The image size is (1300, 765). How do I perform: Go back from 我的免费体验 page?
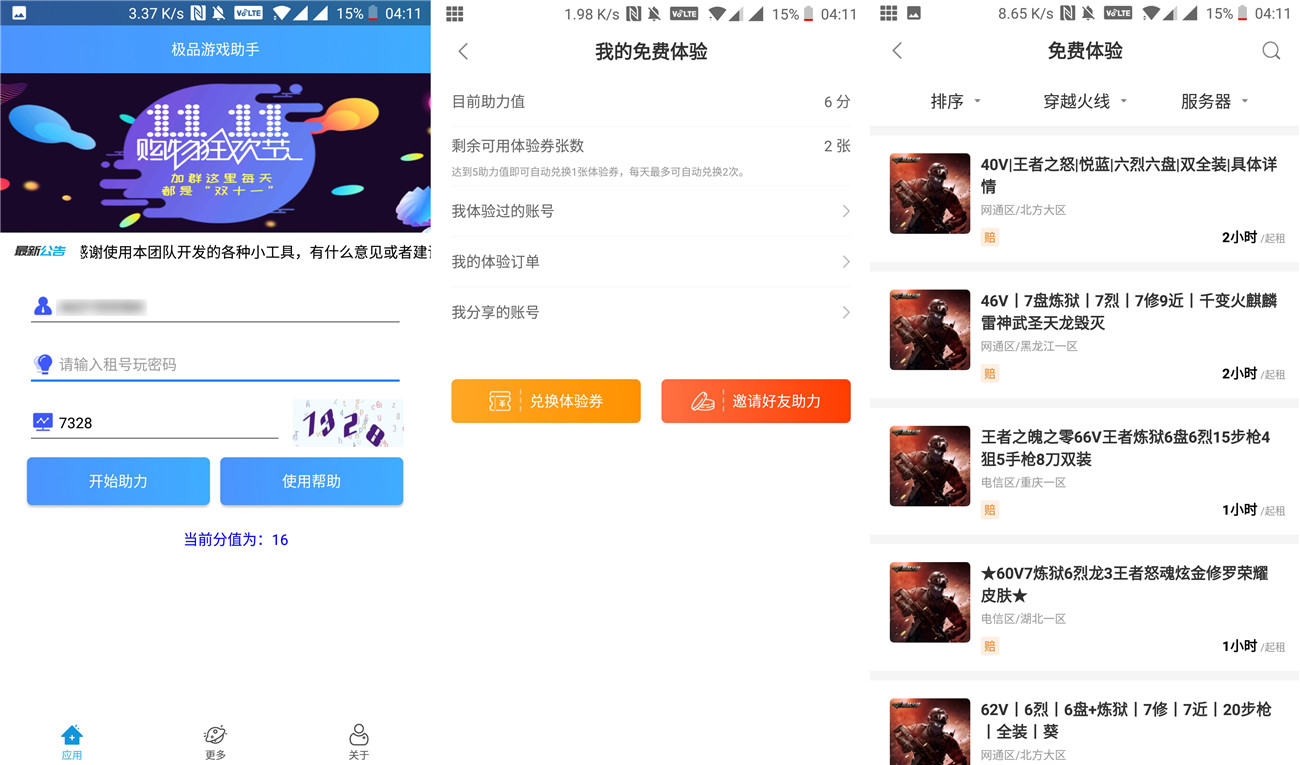pyautogui.click(x=463, y=51)
